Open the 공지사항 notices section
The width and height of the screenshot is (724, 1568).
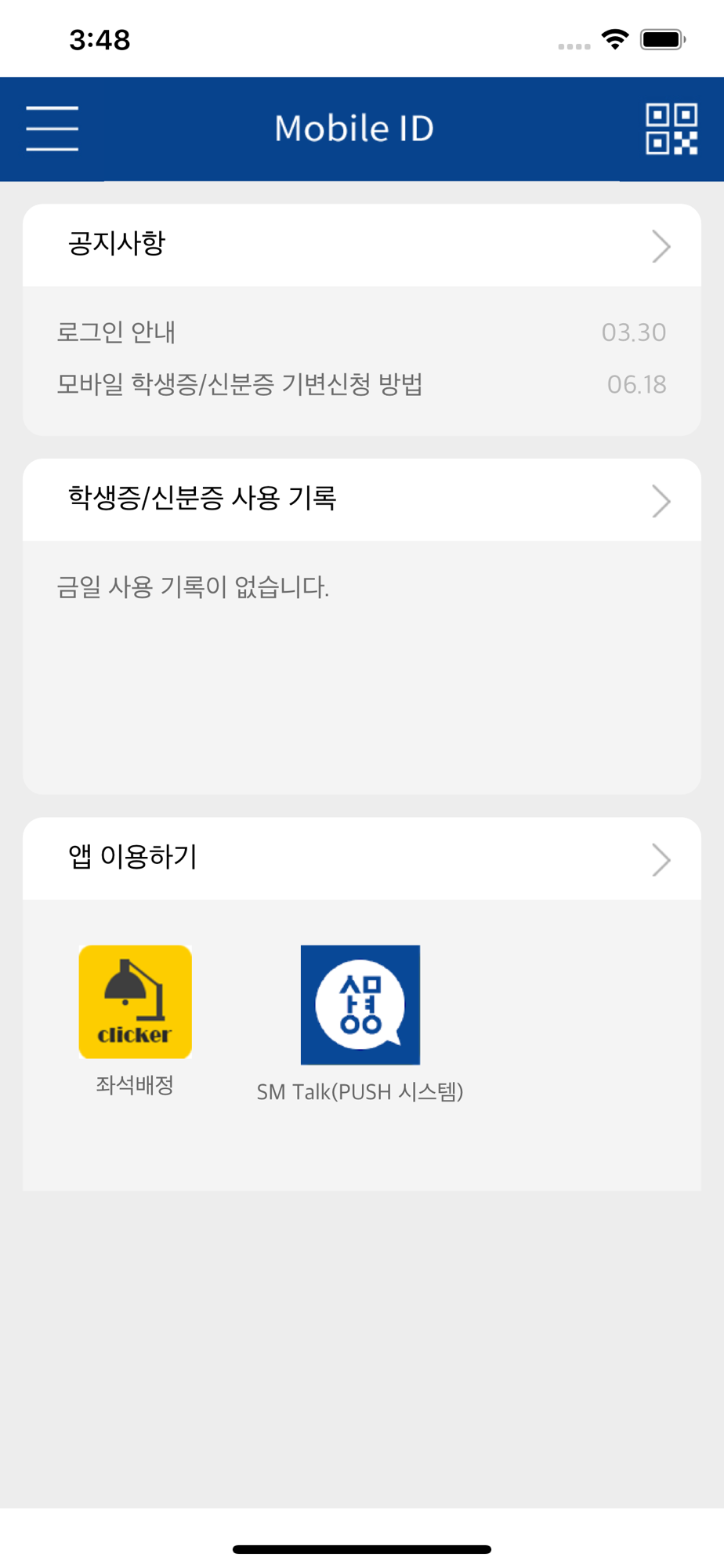(x=362, y=245)
